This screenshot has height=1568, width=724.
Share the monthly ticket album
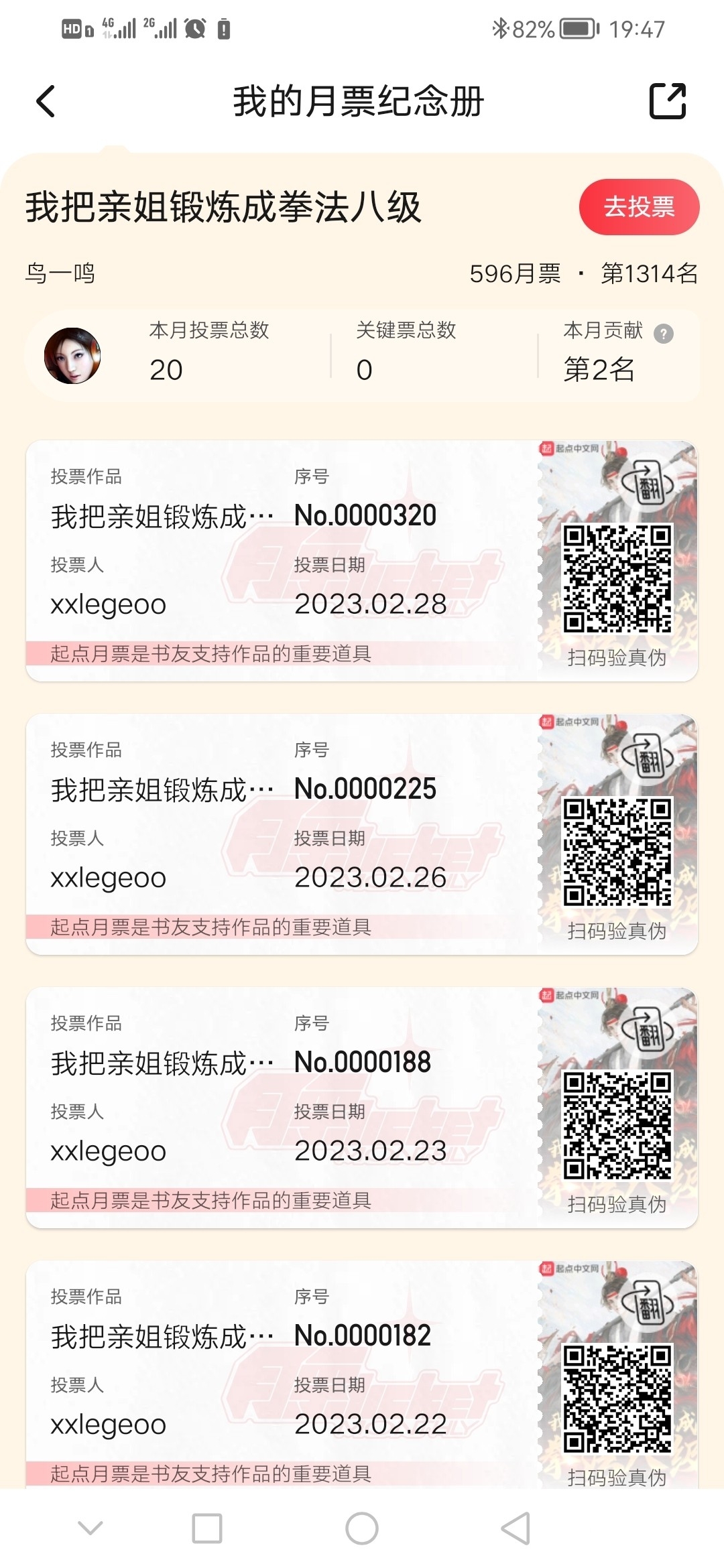[668, 102]
